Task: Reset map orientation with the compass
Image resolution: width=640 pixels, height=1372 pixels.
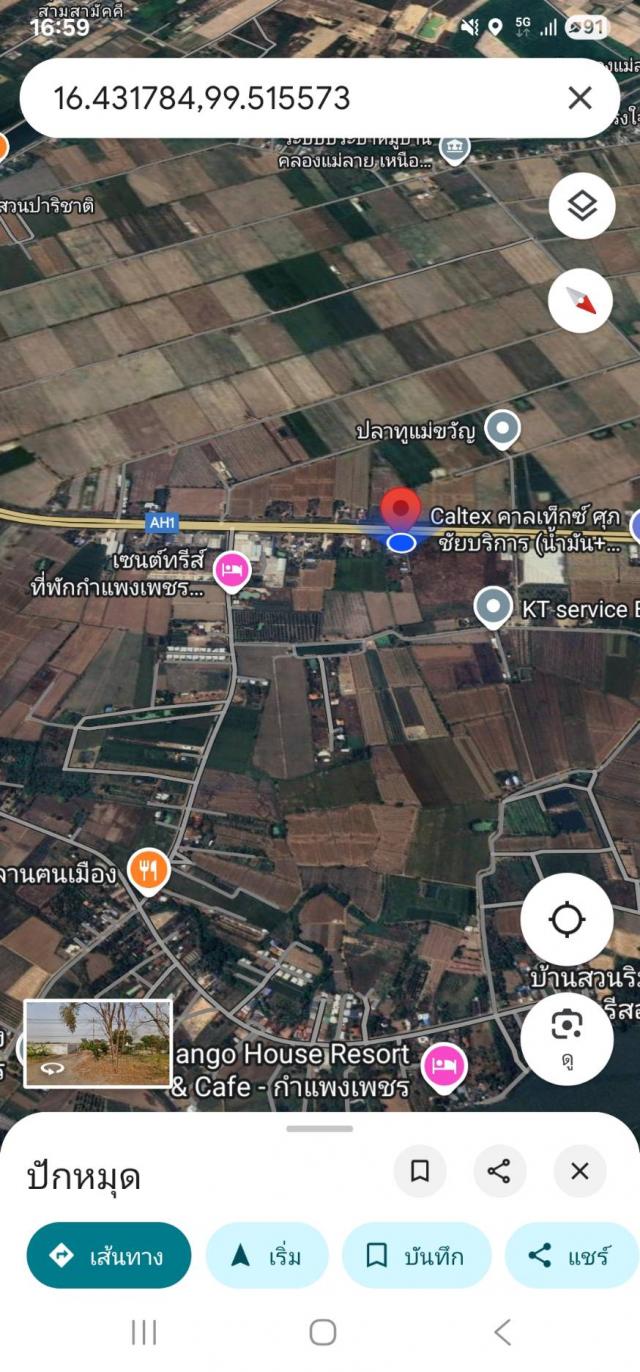Action: click(x=582, y=300)
